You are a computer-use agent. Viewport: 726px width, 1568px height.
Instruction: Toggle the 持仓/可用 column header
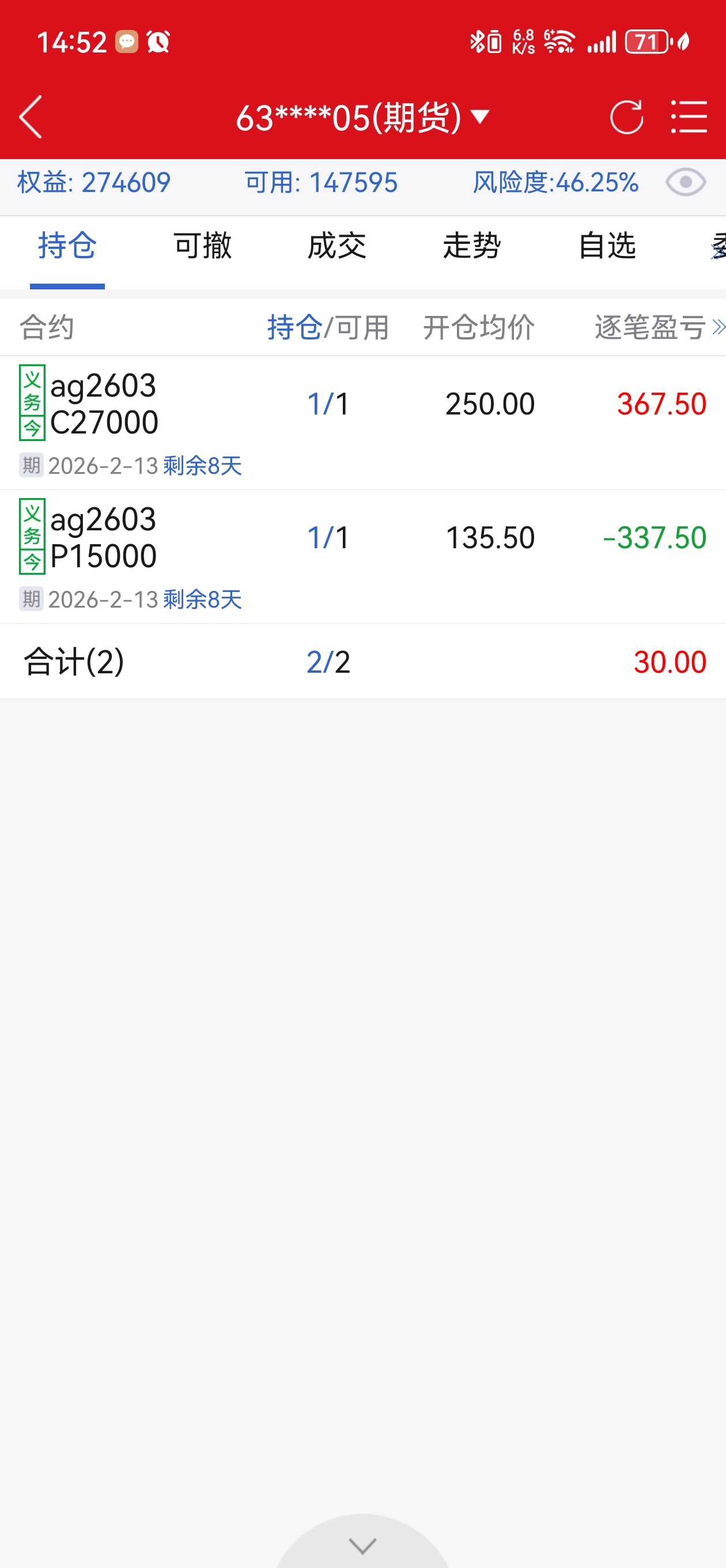[x=328, y=327]
